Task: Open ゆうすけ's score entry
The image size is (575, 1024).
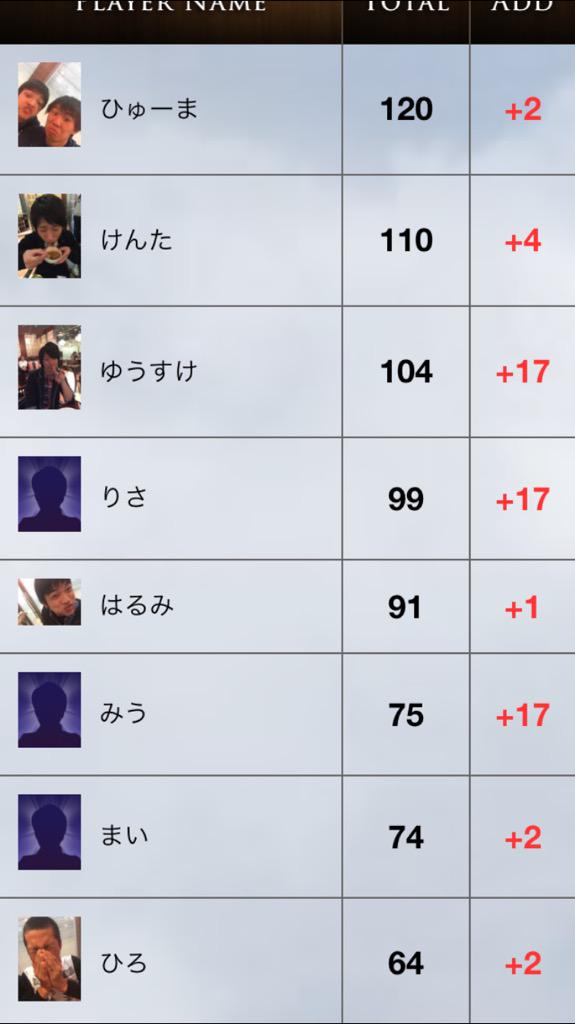Action: 288,372
